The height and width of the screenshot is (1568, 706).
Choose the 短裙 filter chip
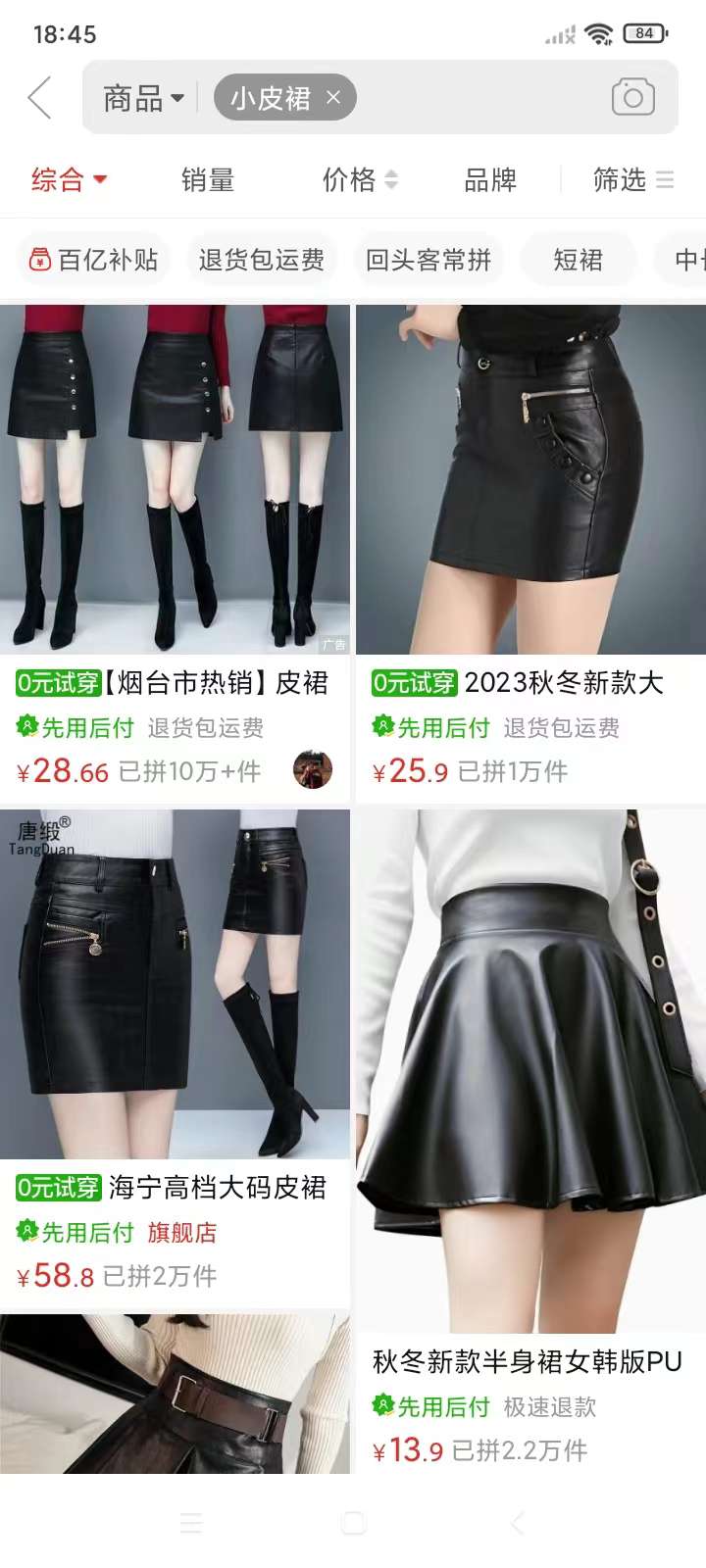[578, 260]
